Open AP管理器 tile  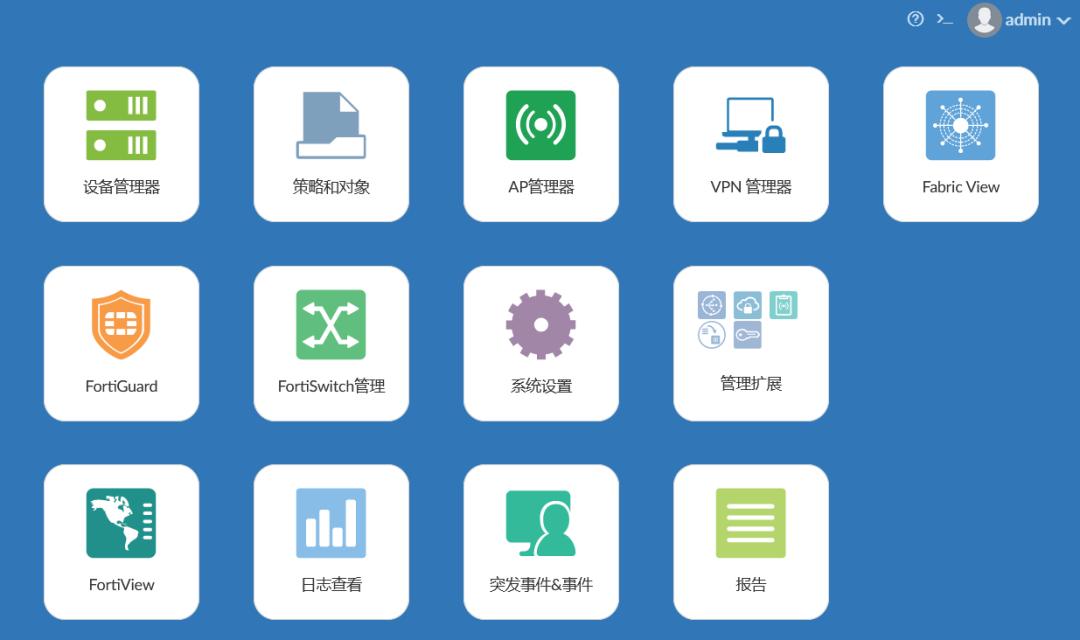pyautogui.click(x=541, y=144)
